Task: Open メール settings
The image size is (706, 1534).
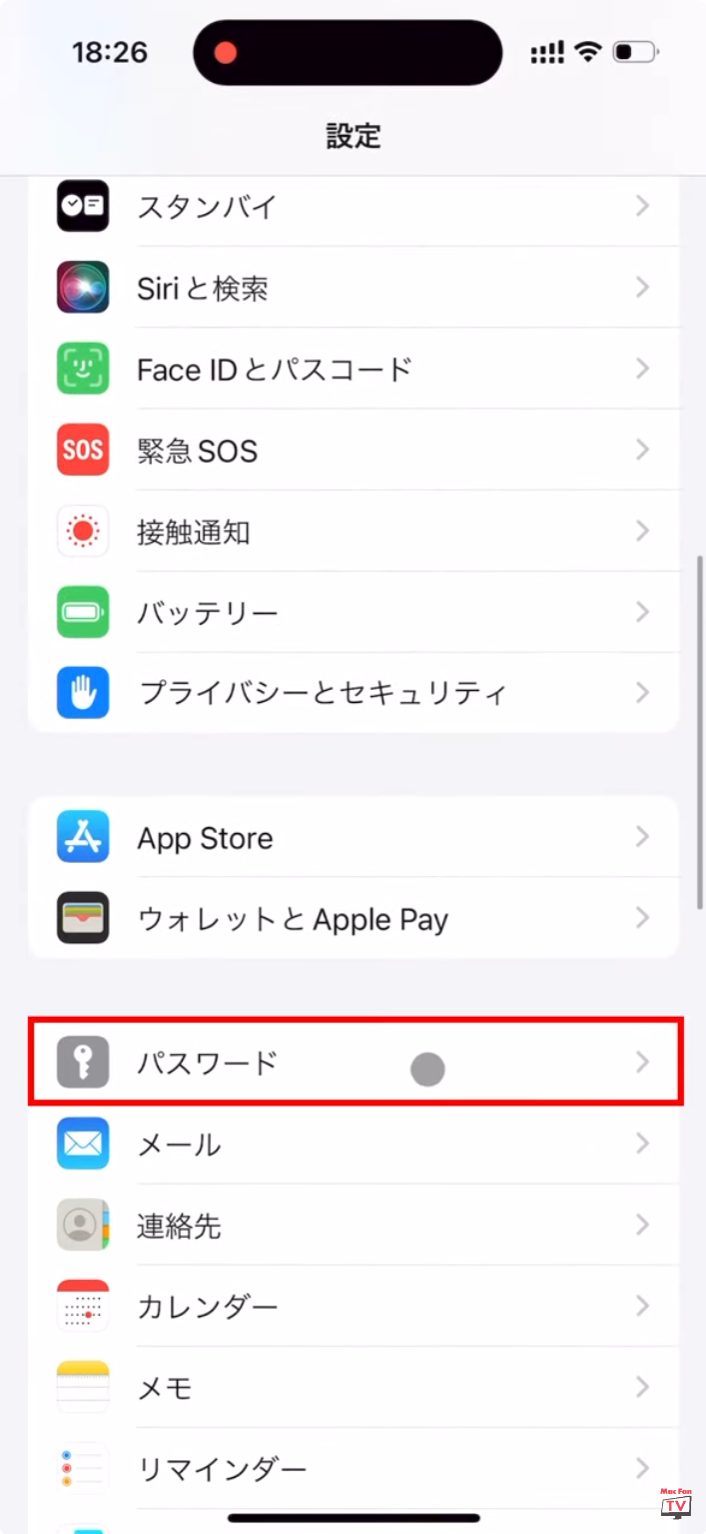Action: pyautogui.click(x=353, y=1144)
